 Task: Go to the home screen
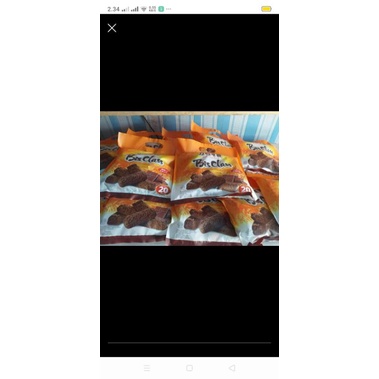189,368
